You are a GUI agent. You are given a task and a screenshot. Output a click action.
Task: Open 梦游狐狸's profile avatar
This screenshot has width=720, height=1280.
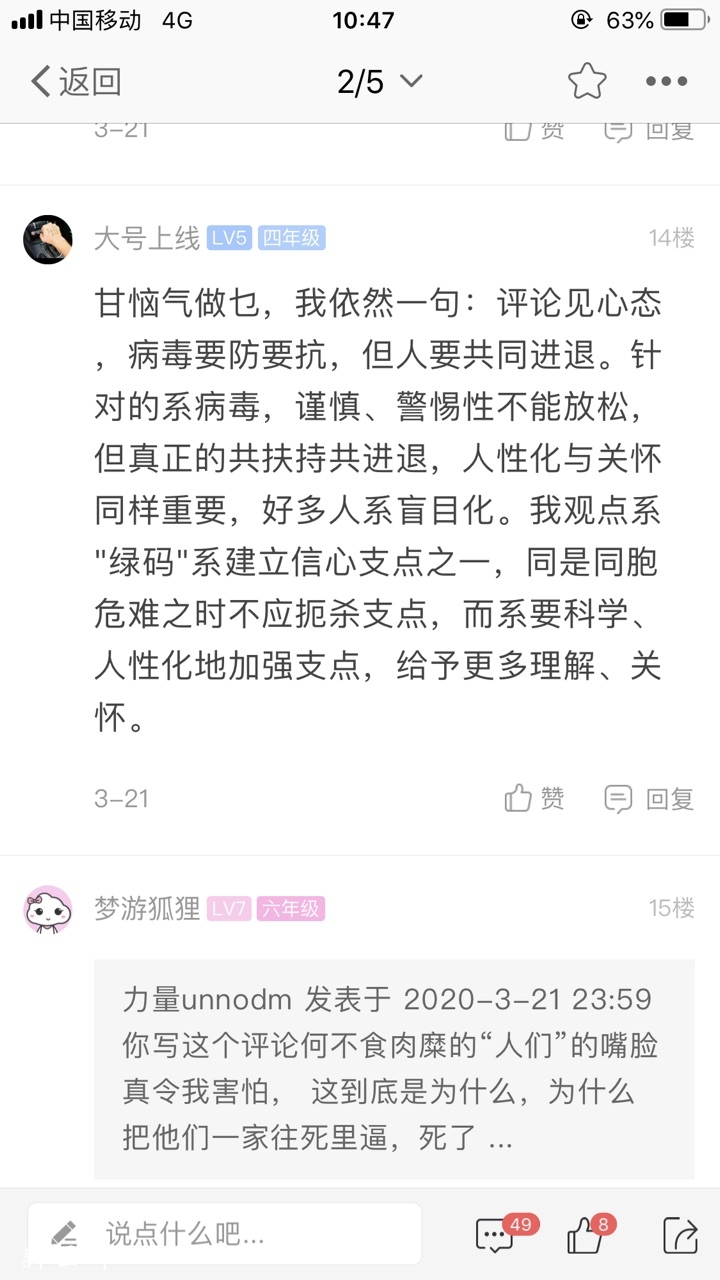(48, 909)
